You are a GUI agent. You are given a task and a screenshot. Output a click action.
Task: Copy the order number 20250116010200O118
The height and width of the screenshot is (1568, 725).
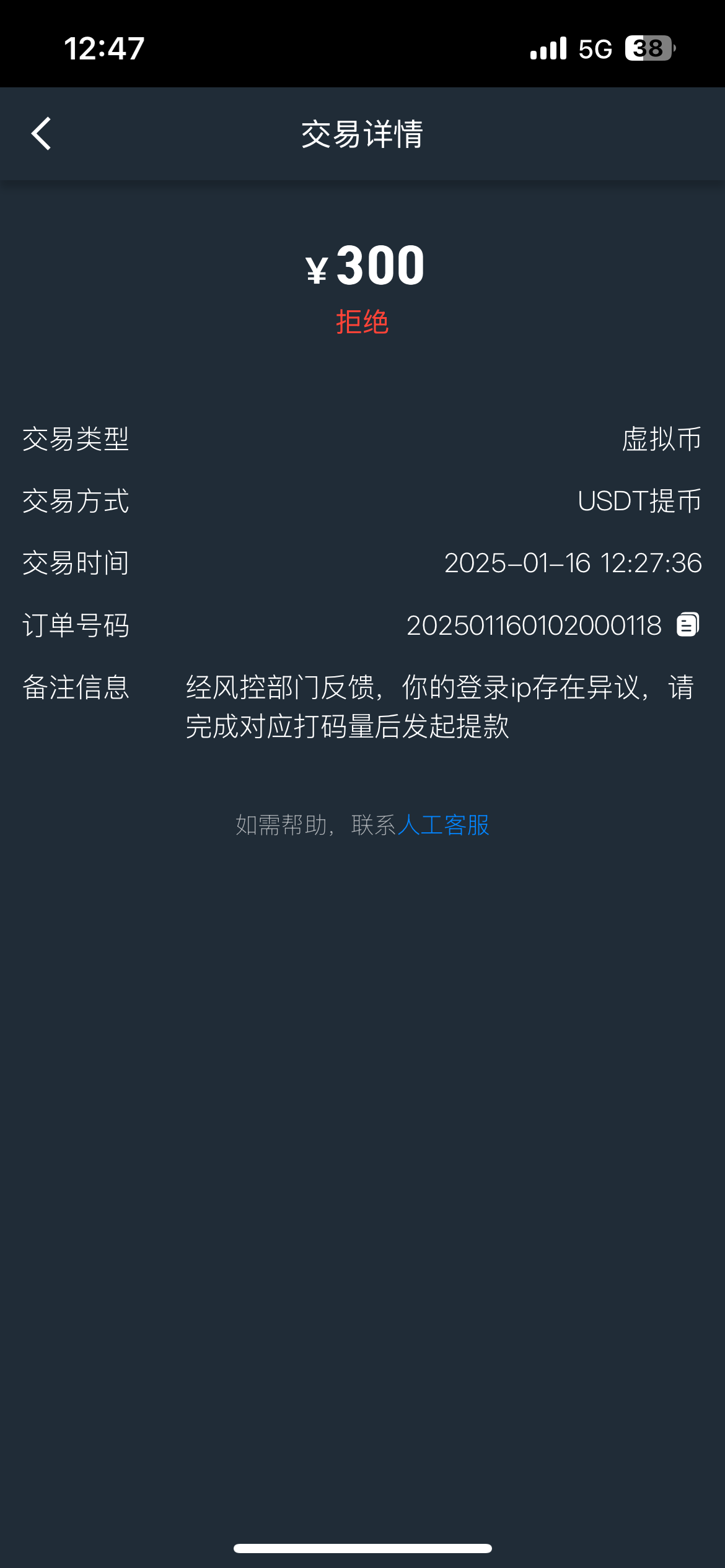pyautogui.click(x=687, y=625)
